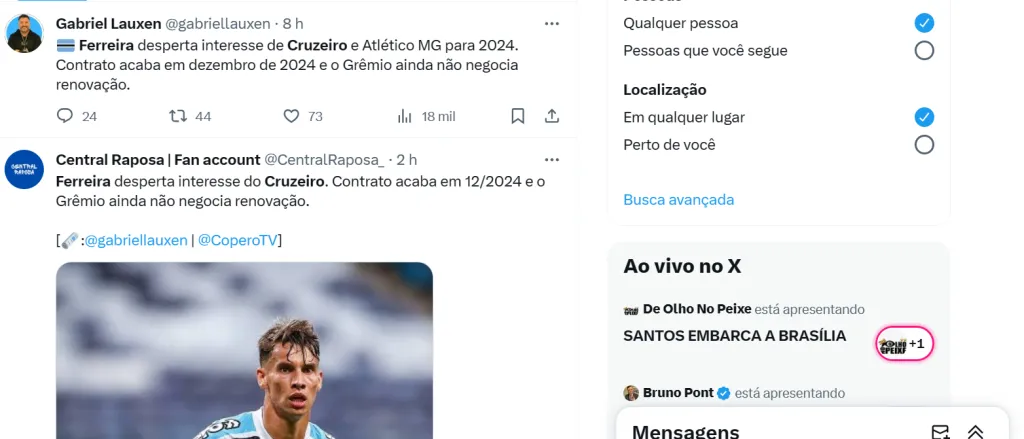Open the @CoperoTV mention link

(x=238, y=240)
